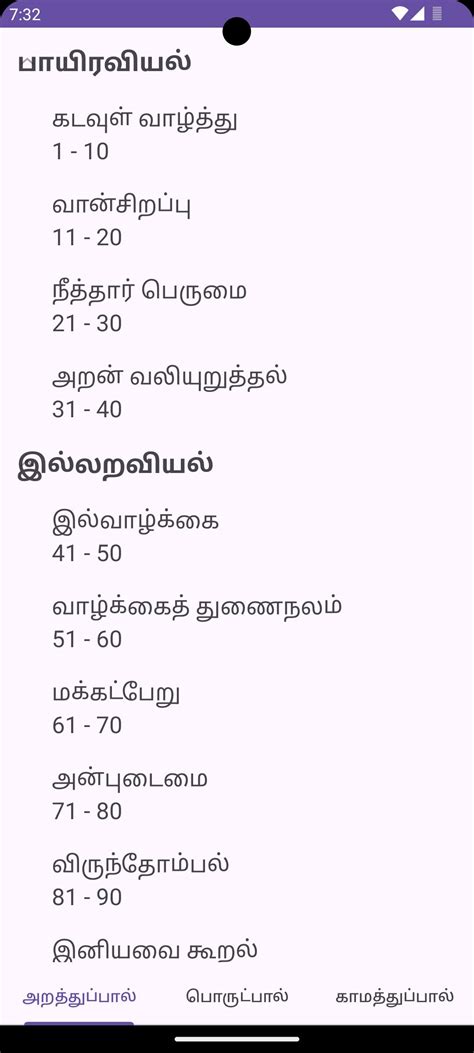Screen dimensions: 474x1053
Task: Switch to the காமத்துப்பால் tab
Action: click(x=395, y=997)
